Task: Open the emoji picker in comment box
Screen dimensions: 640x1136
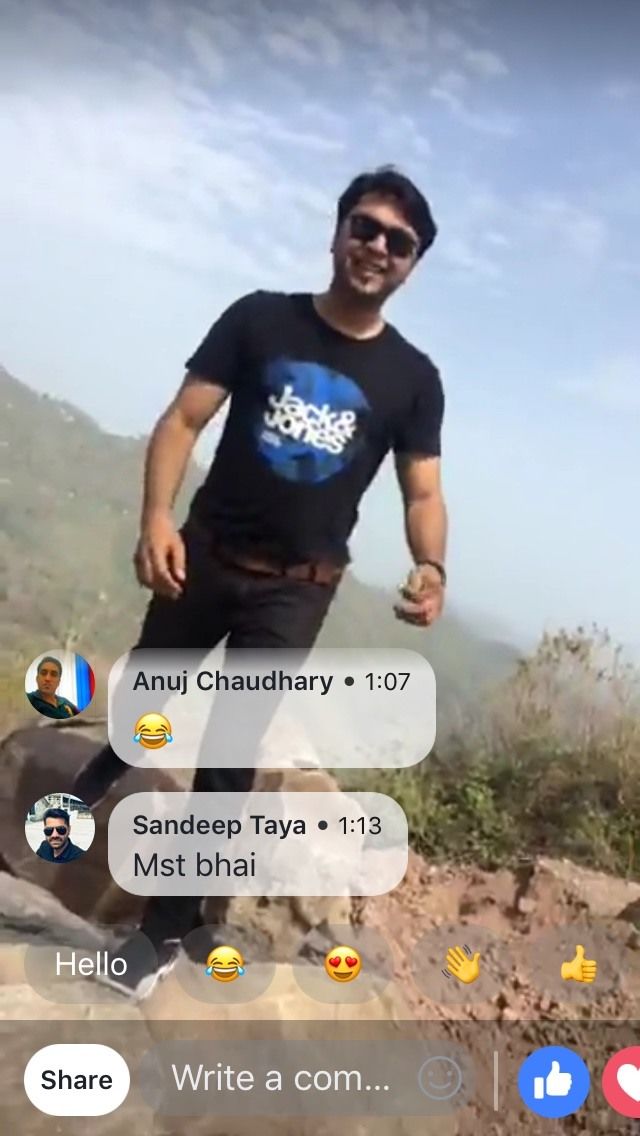Action: [x=440, y=1079]
